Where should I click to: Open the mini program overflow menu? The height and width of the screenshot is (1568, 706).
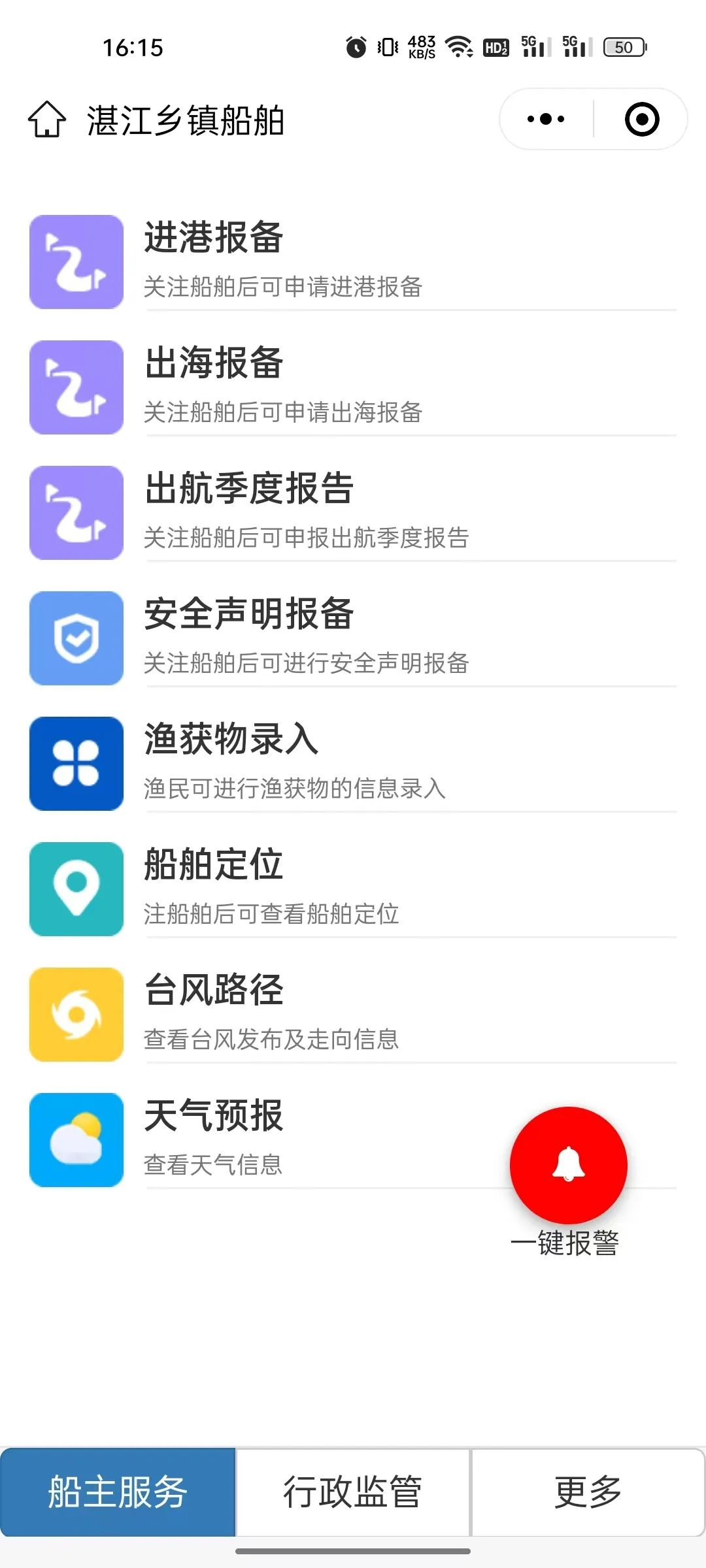(546, 120)
